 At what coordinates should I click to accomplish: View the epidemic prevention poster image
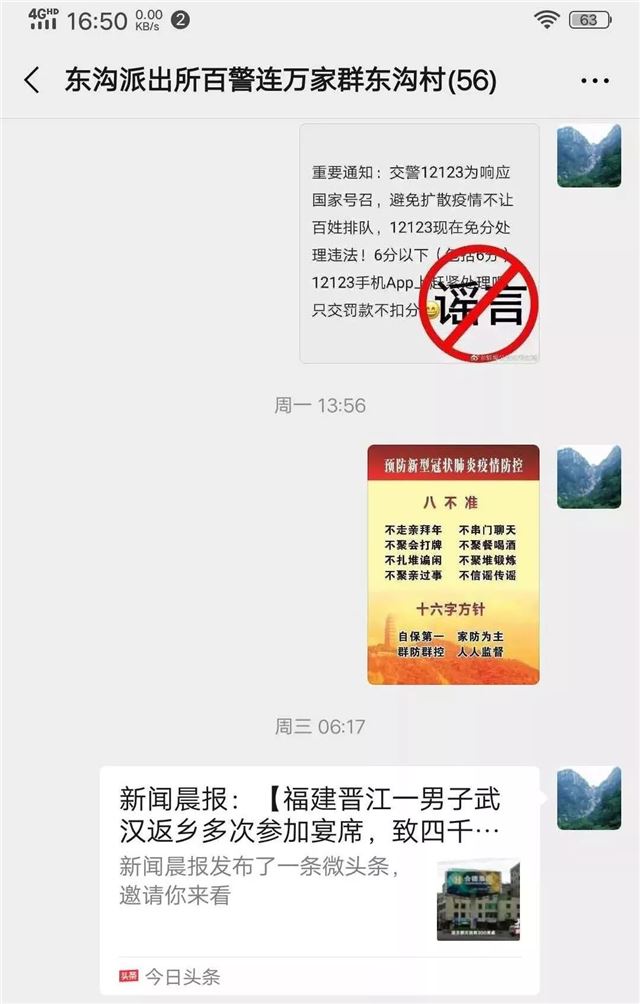(452, 564)
